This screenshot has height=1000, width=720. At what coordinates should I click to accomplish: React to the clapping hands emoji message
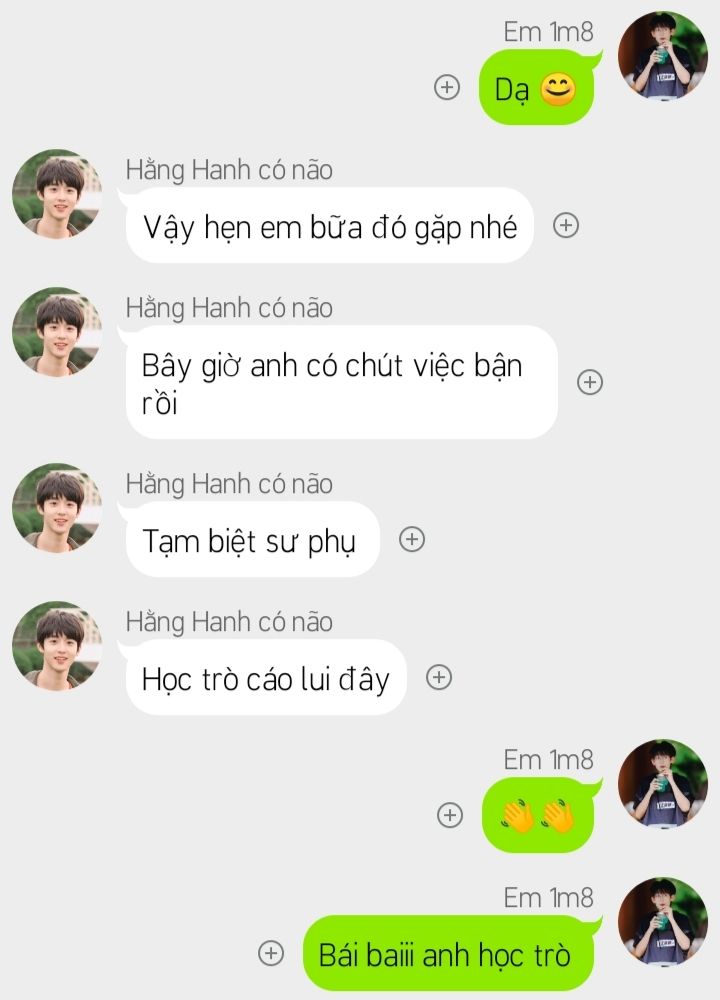coord(451,815)
